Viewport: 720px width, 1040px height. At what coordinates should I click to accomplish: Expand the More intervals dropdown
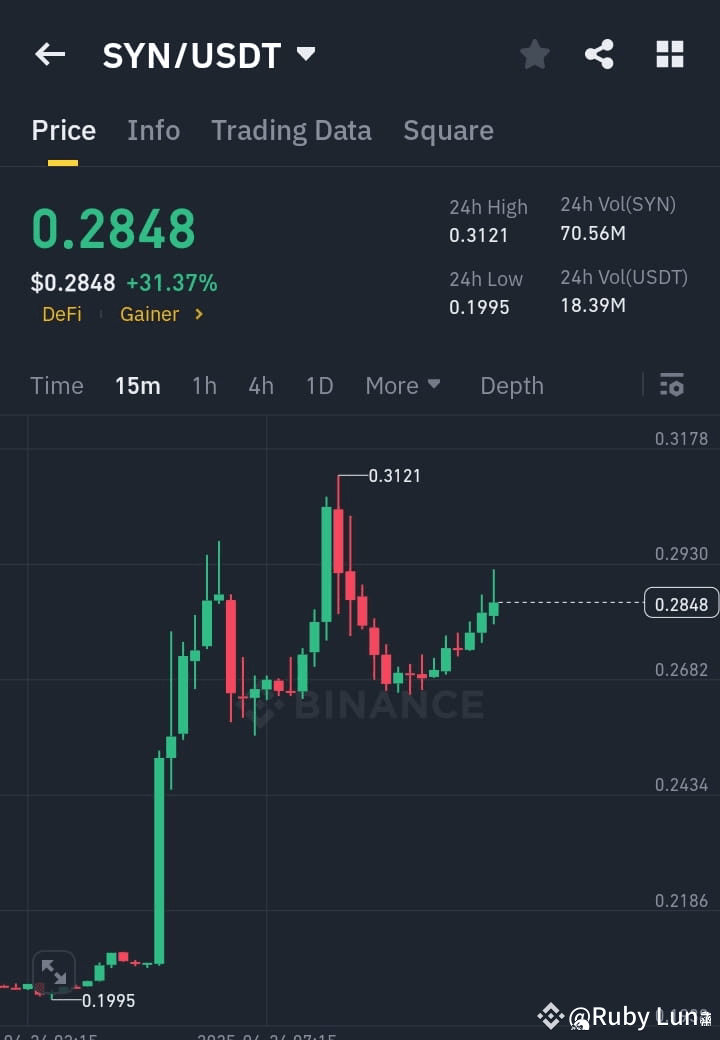click(402, 385)
